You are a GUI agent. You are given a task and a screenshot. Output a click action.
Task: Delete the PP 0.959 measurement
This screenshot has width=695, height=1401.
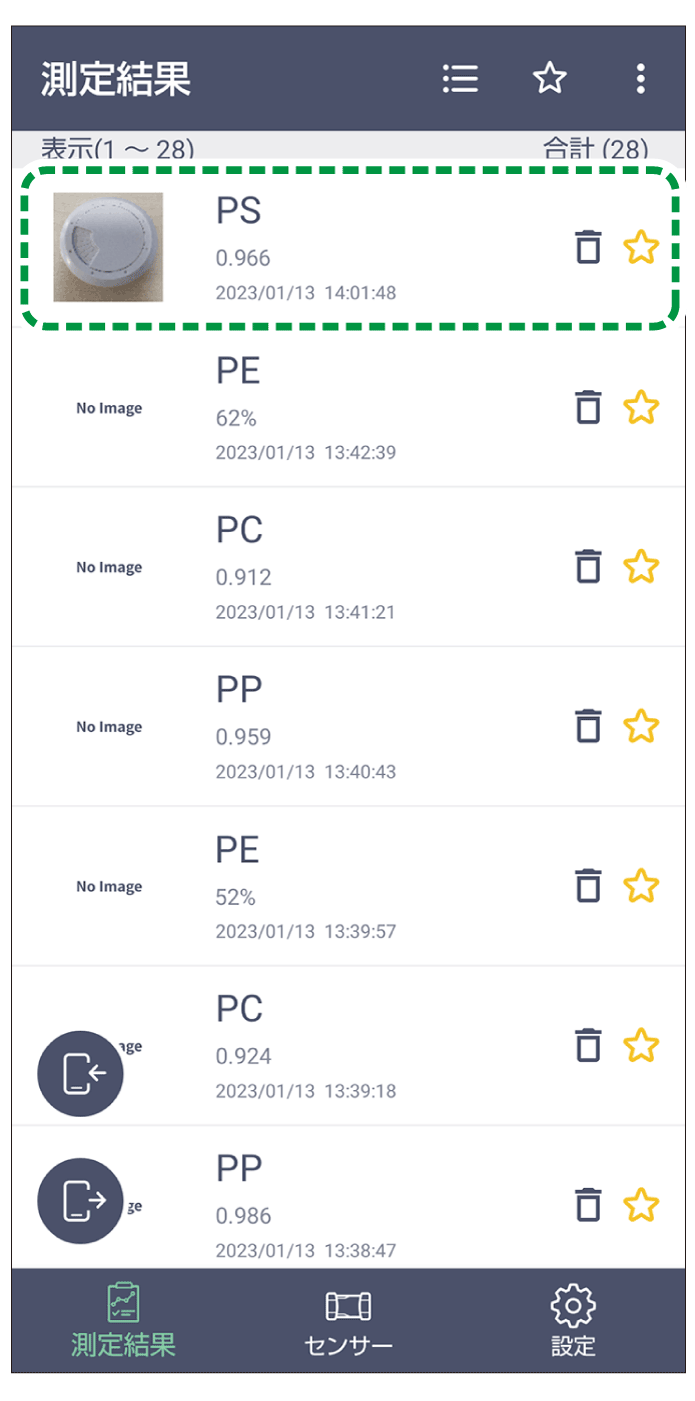[x=589, y=726]
